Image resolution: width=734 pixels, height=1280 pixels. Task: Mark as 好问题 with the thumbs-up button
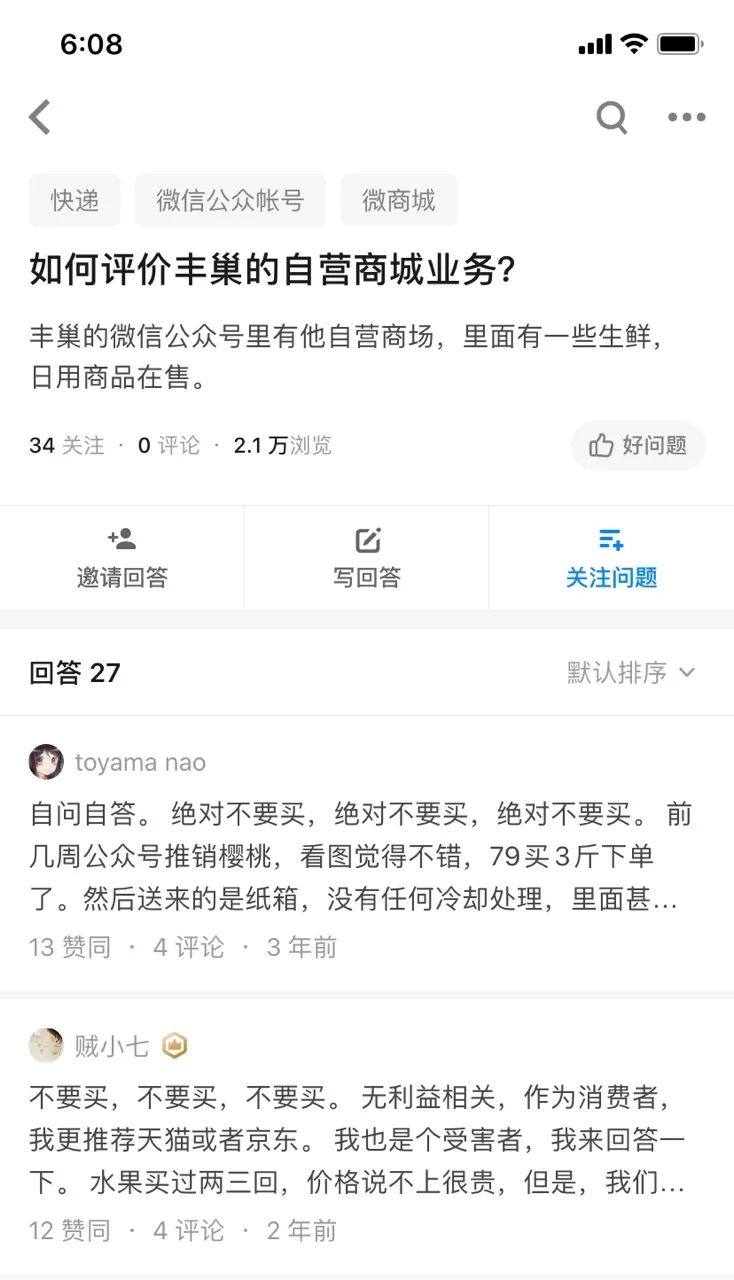638,445
